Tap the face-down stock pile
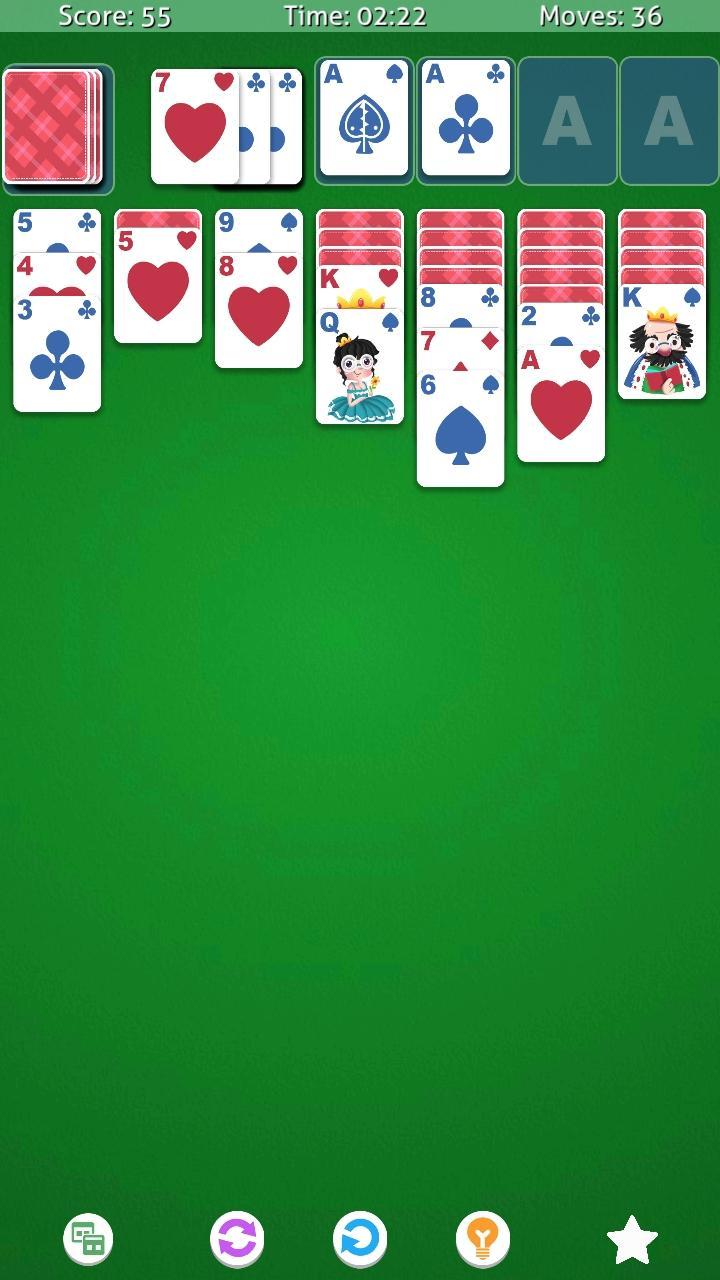Screen dimensions: 720x1280 [57, 128]
